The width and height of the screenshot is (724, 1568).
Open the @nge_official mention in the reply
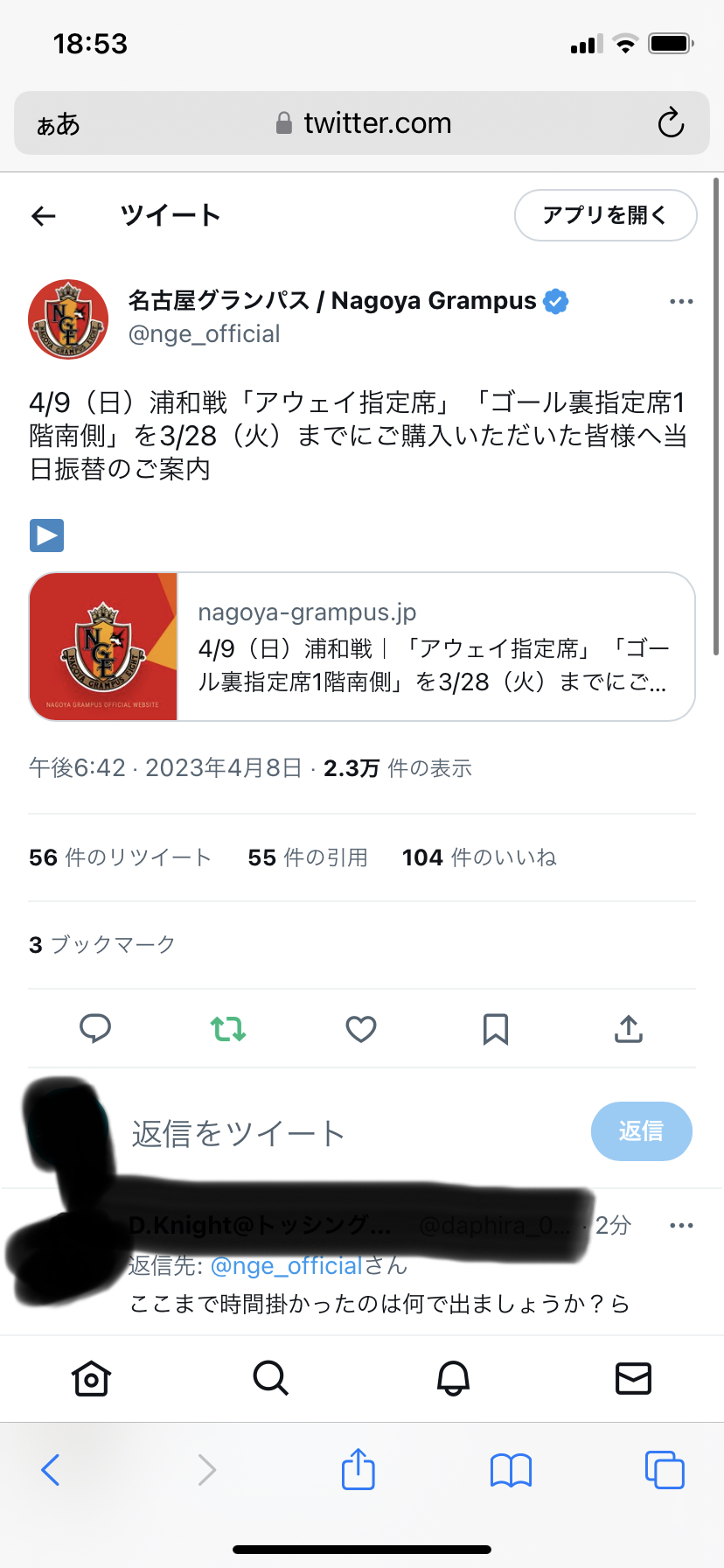(x=286, y=1265)
